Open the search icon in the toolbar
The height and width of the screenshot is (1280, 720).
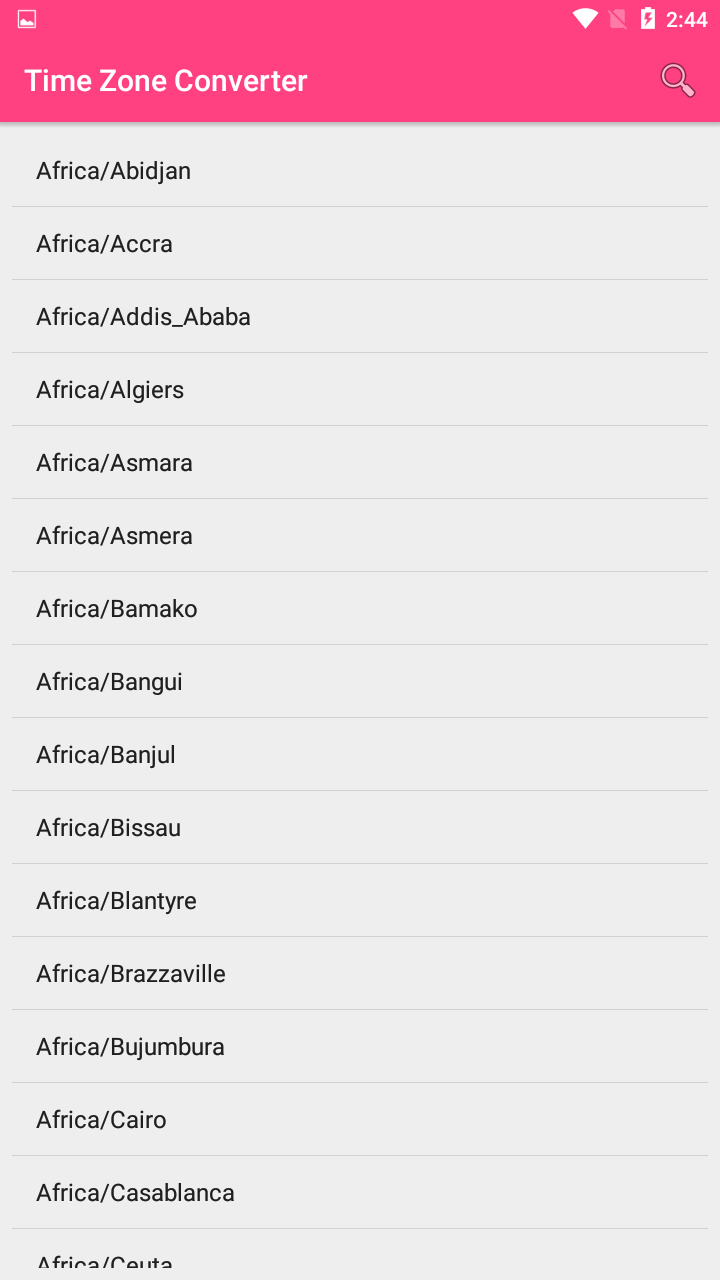[677, 79]
